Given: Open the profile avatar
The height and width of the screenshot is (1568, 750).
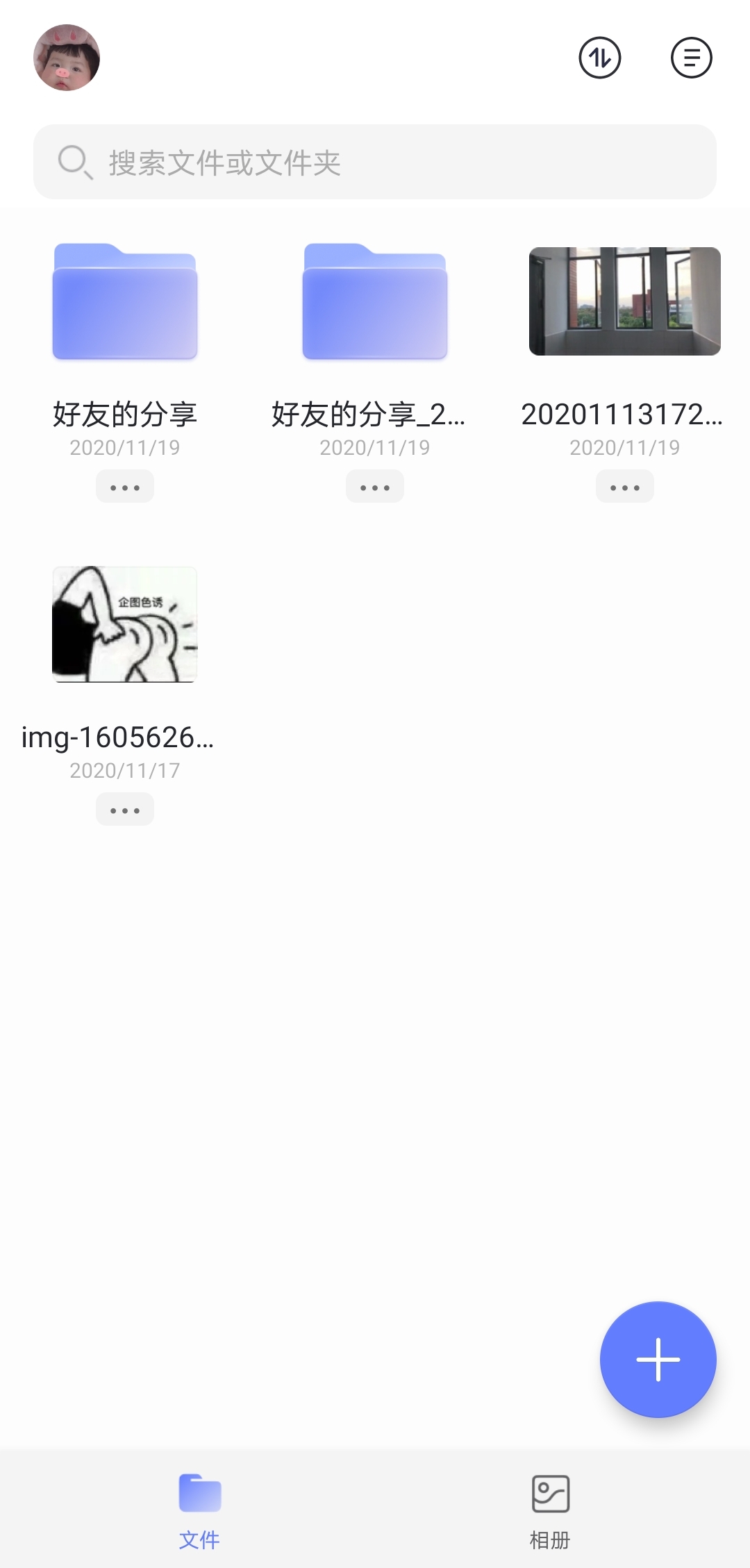Looking at the screenshot, I should (67, 58).
